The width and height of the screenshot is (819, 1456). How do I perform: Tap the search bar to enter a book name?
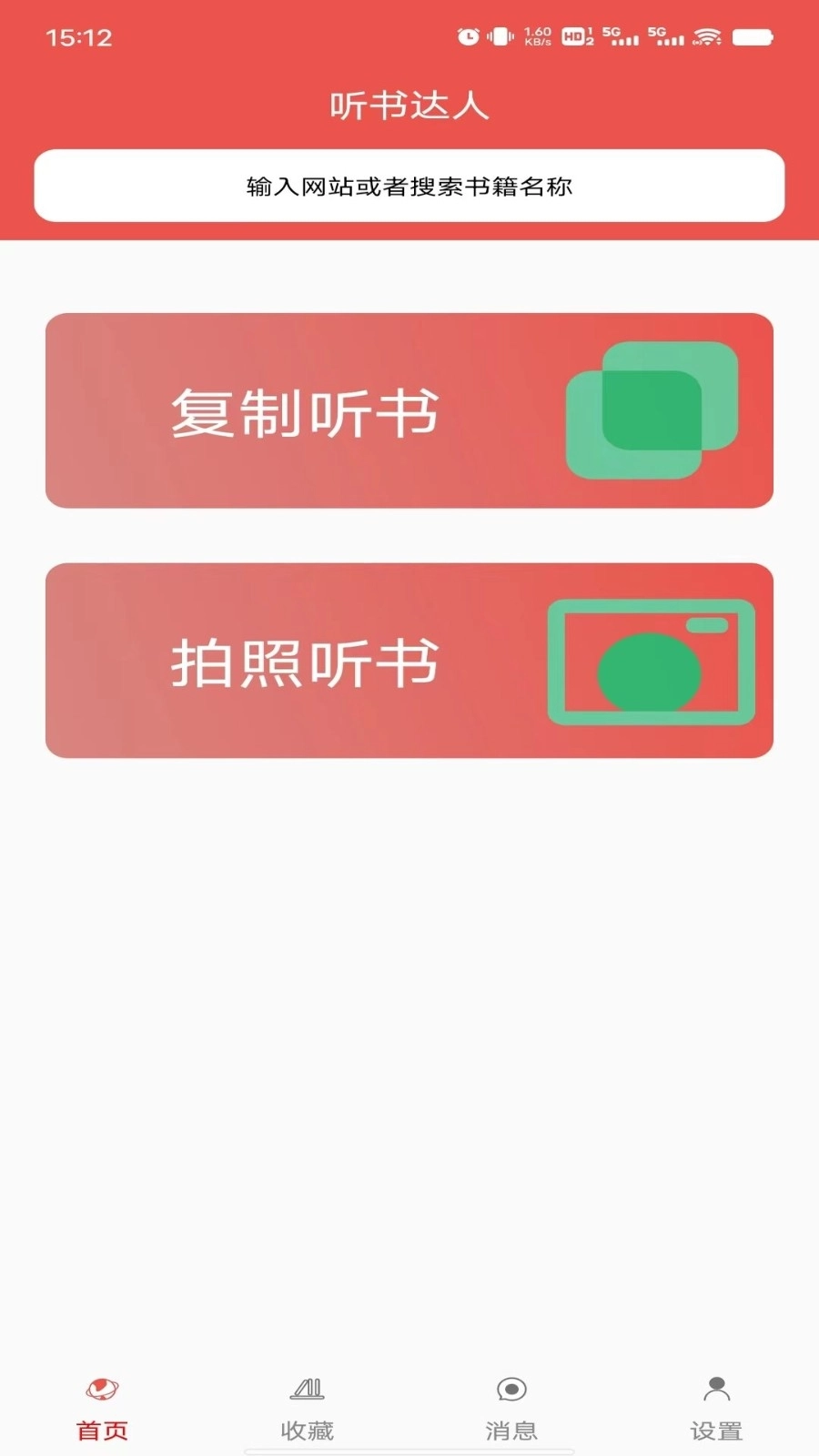point(409,186)
